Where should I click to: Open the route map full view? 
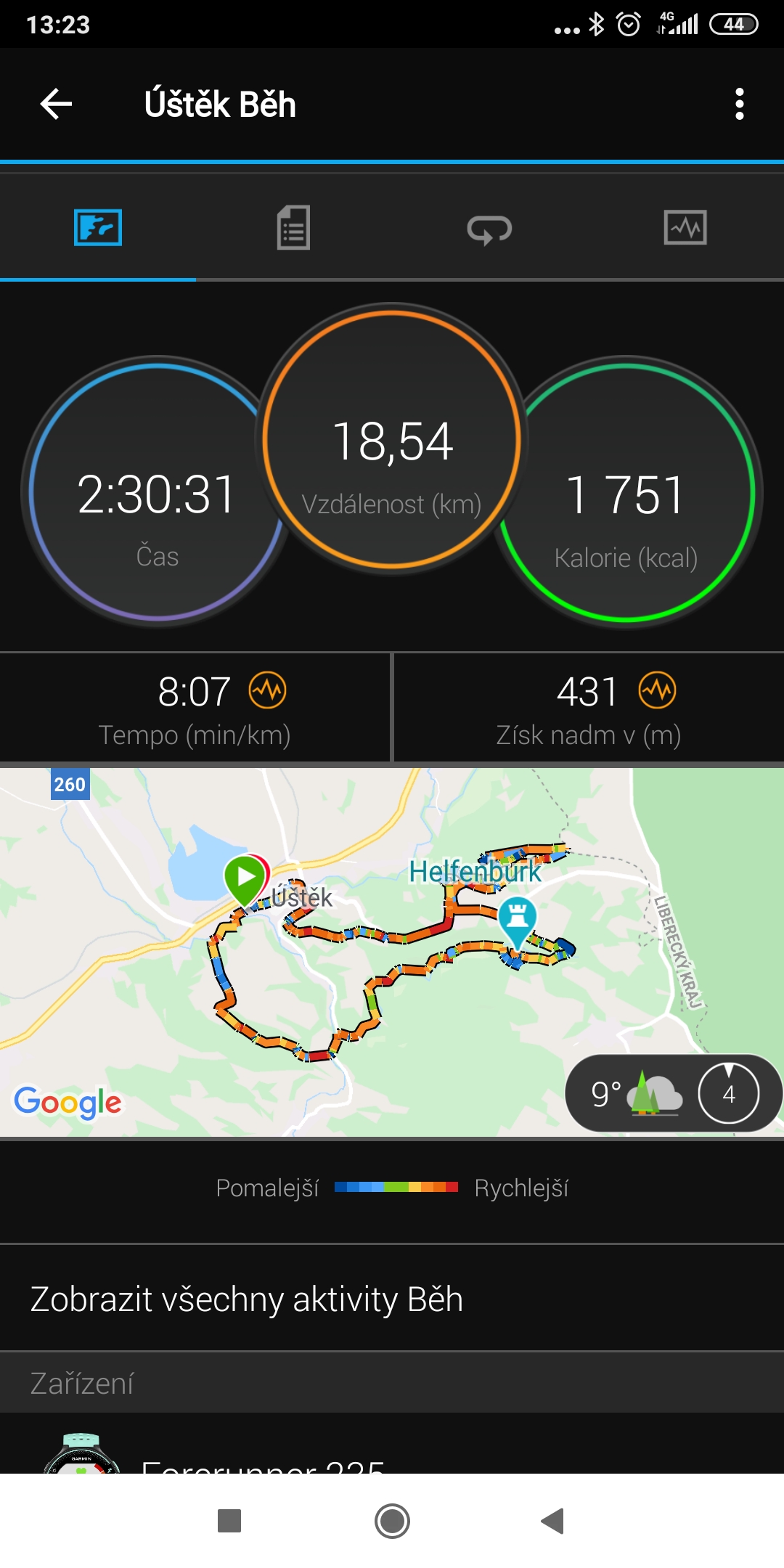pyautogui.click(x=392, y=952)
